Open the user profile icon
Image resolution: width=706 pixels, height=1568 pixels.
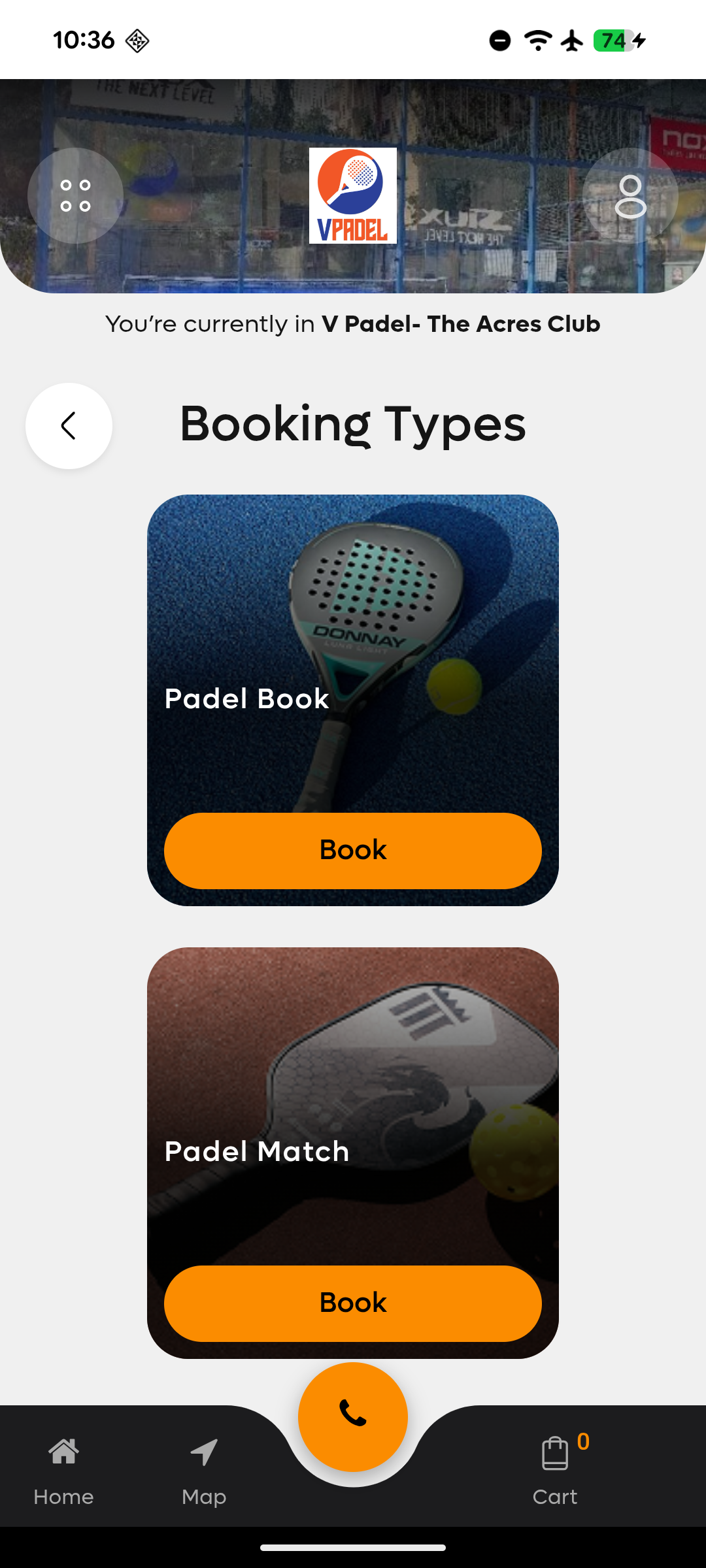(x=630, y=195)
